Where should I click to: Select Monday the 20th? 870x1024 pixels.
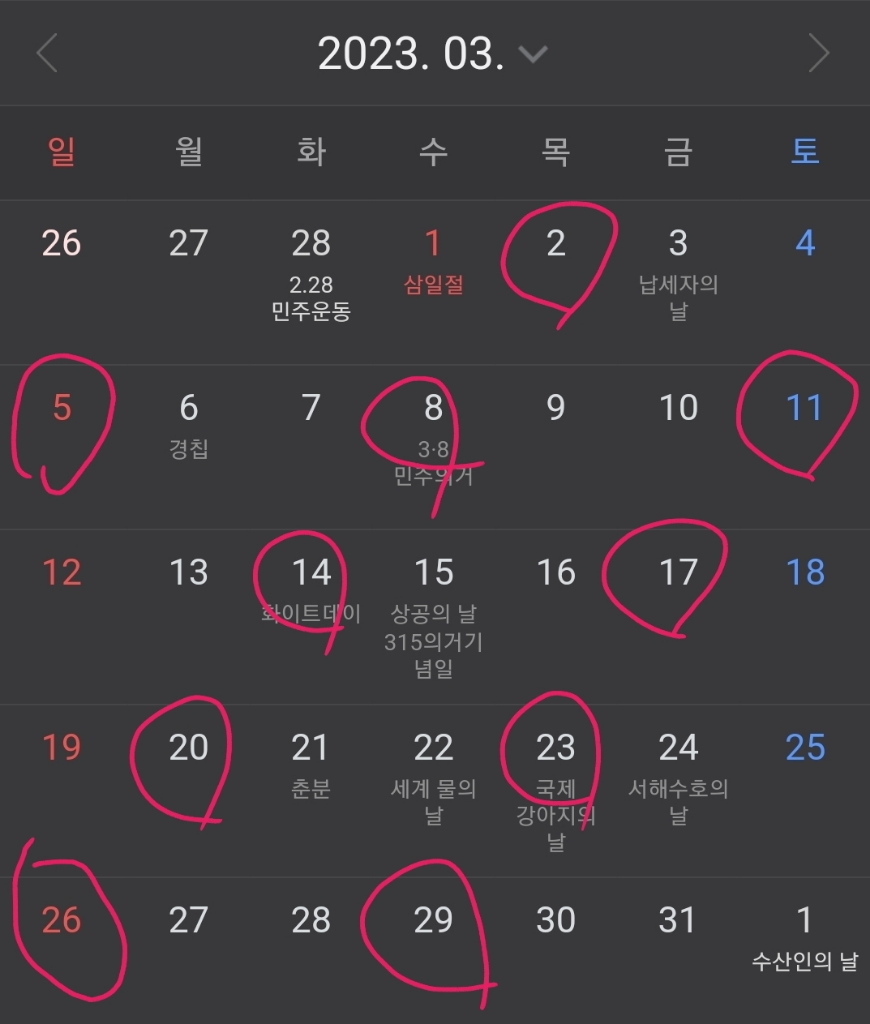pos(189,747)
